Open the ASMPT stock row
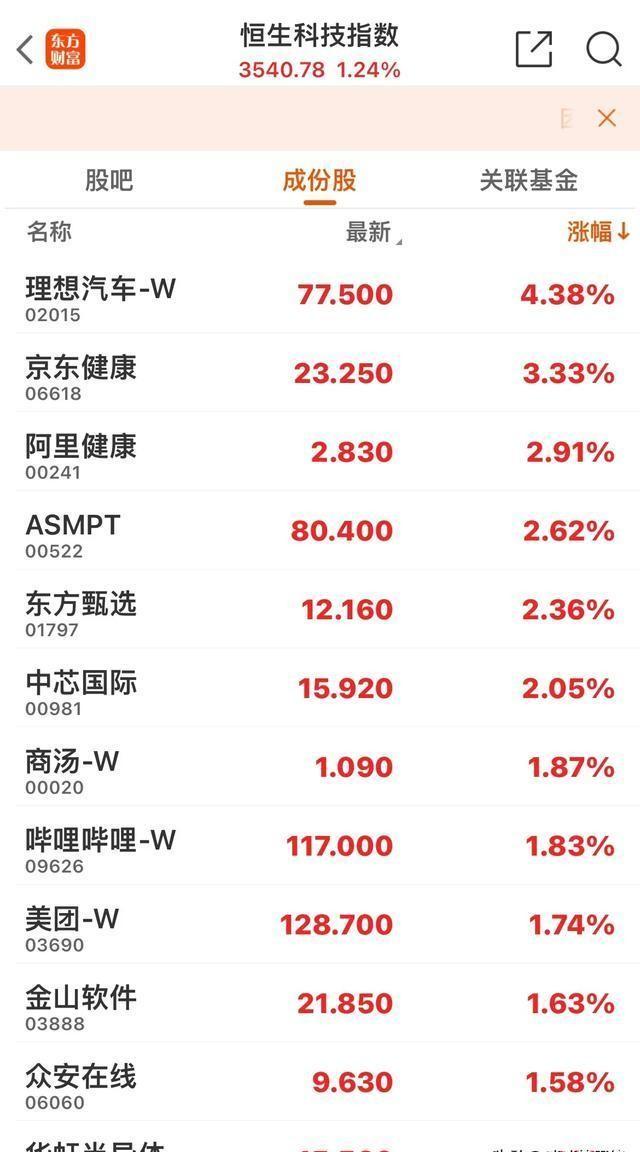The width and height of the screenshot is (640, 1152). [x=320, y=530]
